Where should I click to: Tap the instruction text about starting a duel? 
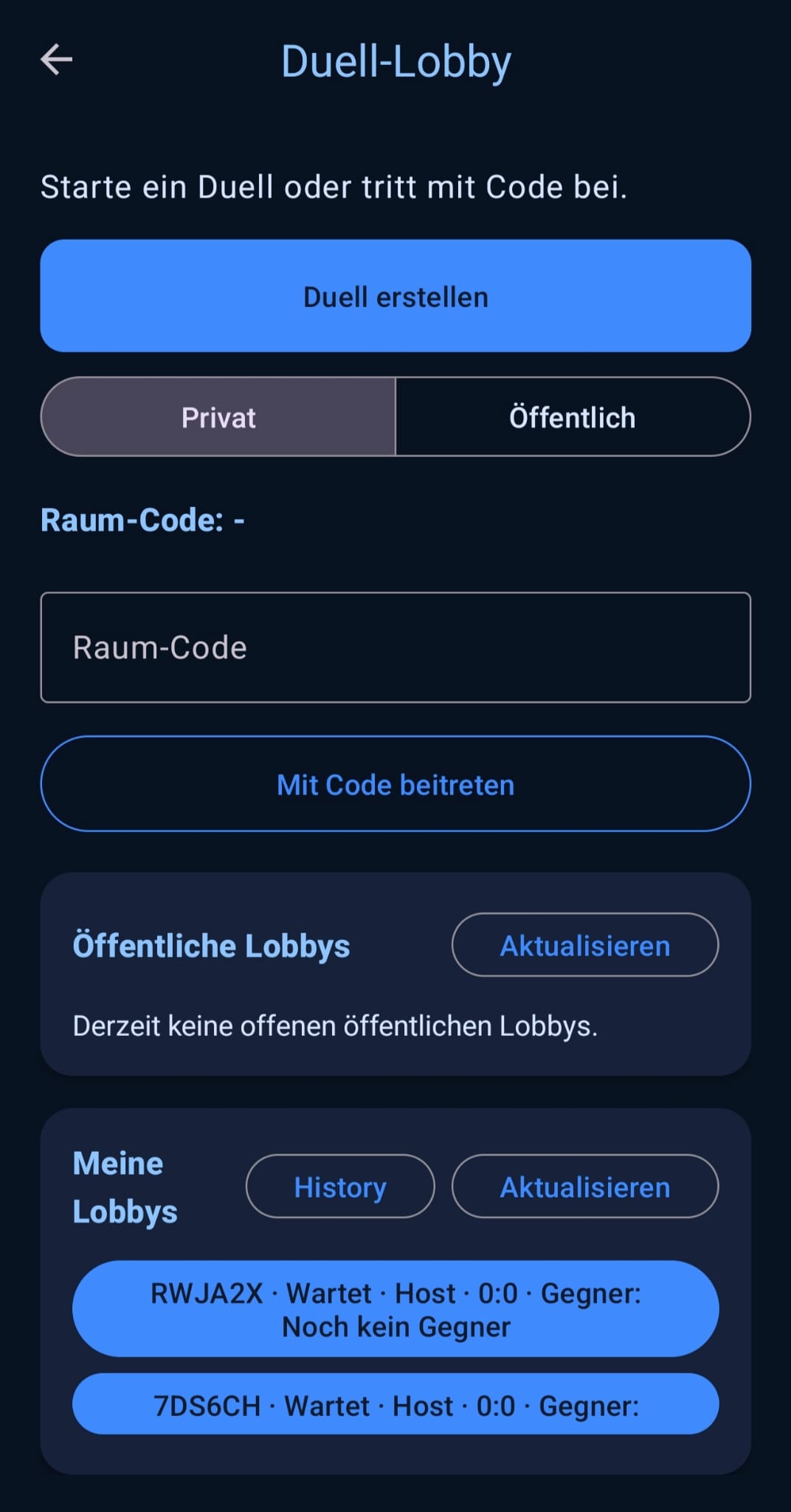tap(334, 187)
